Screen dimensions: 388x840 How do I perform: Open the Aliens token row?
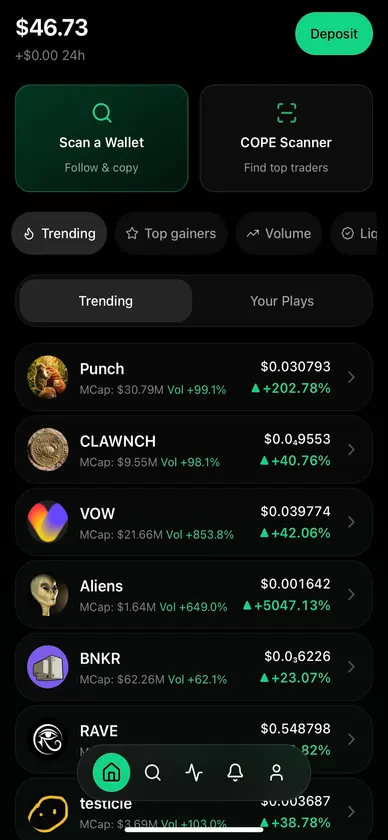point(194,594)
